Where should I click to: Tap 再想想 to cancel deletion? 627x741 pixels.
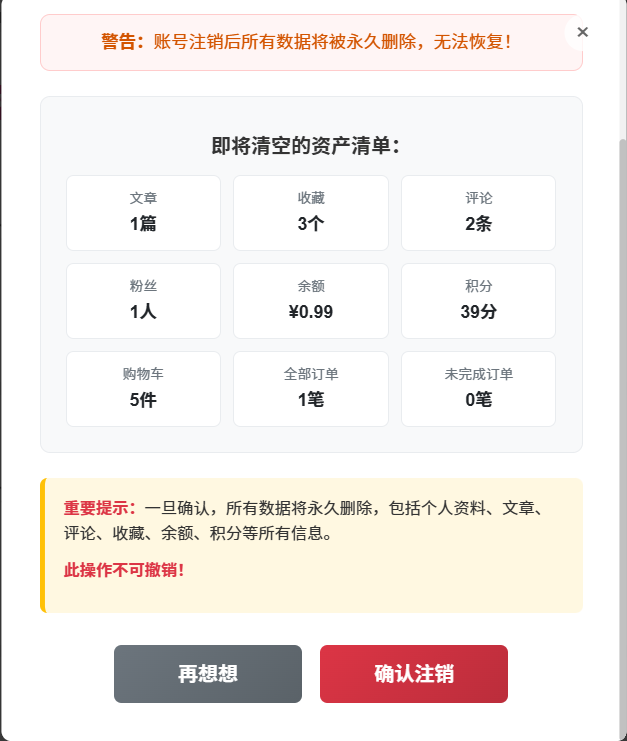208,674
